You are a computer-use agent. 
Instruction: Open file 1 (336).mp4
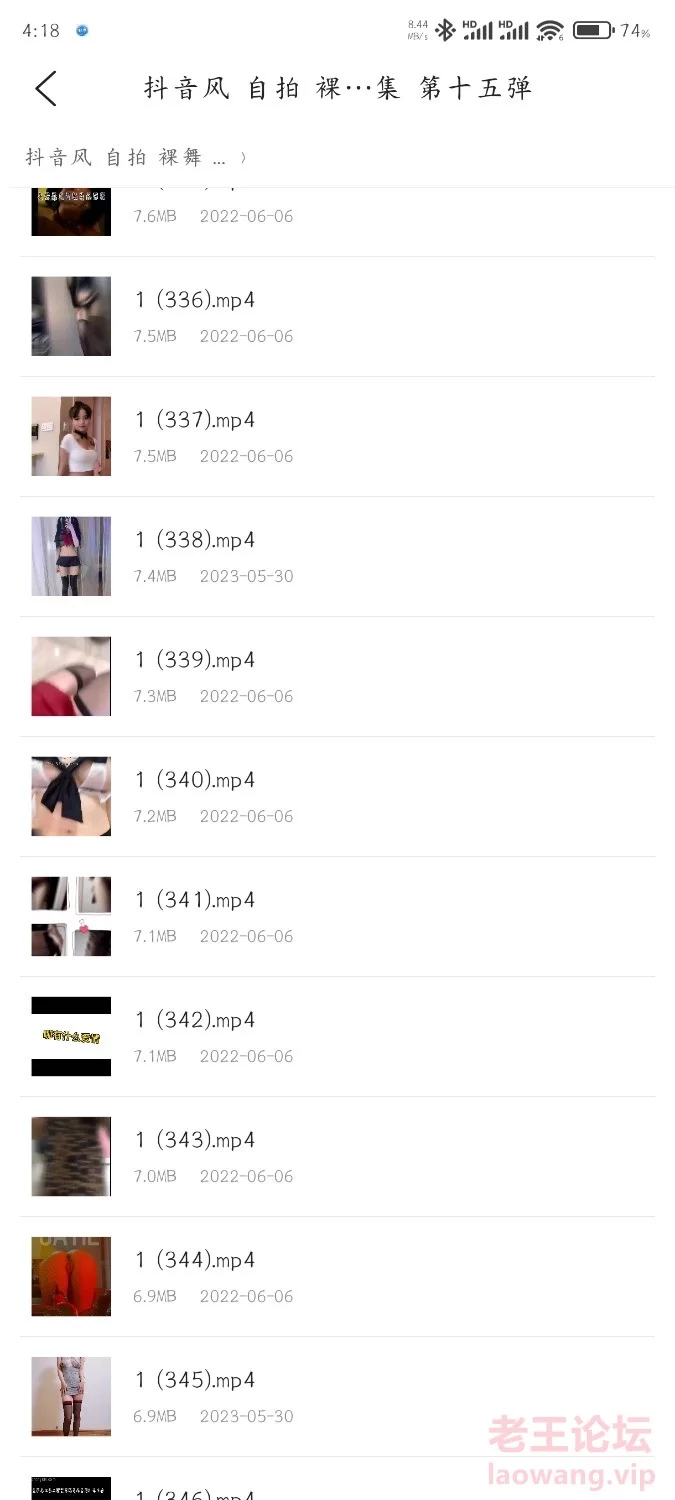(x=195, y=316)
